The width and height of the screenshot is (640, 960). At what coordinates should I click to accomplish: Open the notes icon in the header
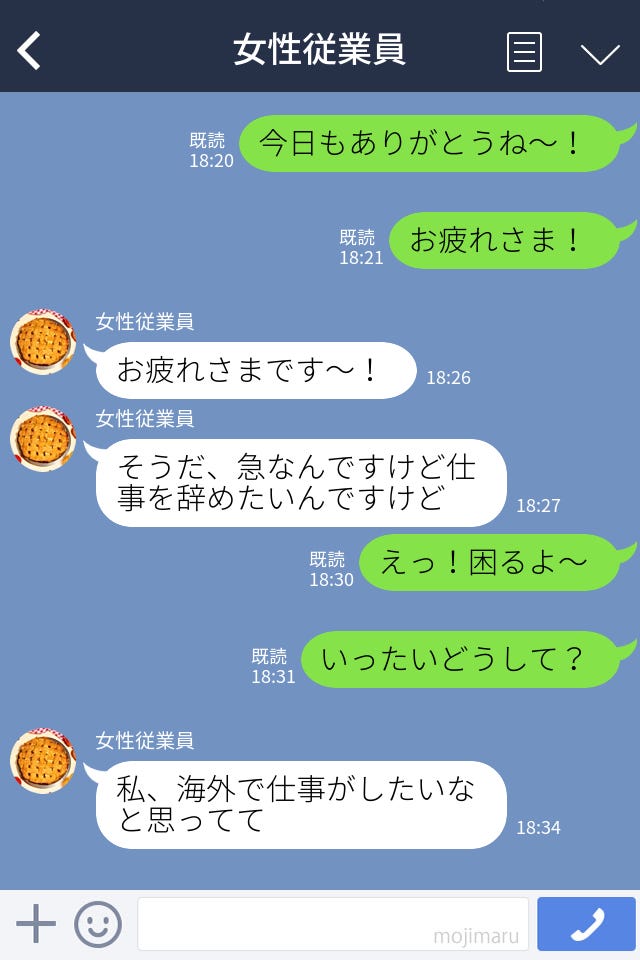click(524, 52)
